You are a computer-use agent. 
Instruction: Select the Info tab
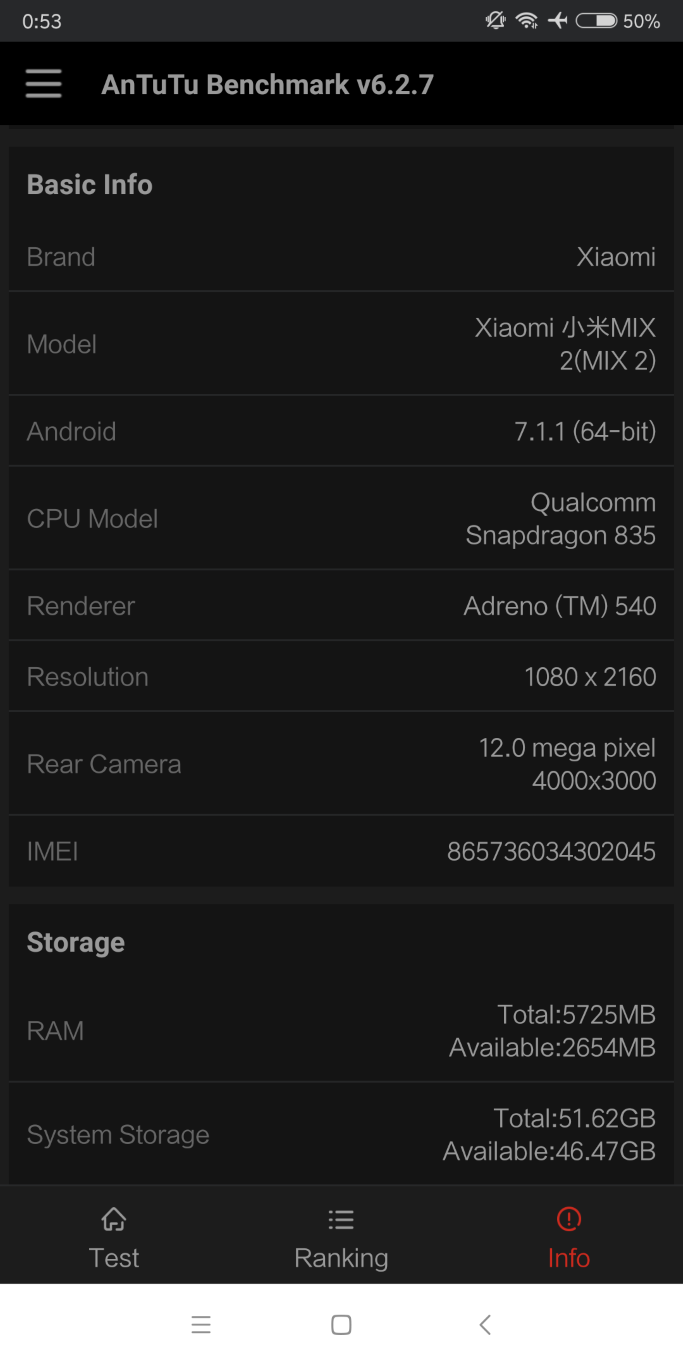coord(569,1238)
